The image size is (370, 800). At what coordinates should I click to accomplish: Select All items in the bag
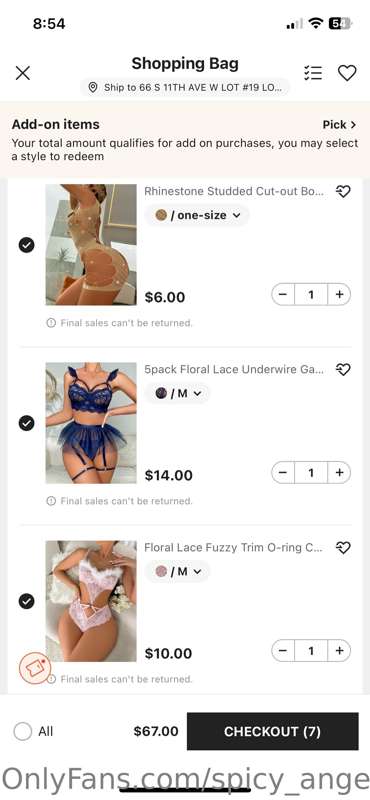[x=34, y=731]
